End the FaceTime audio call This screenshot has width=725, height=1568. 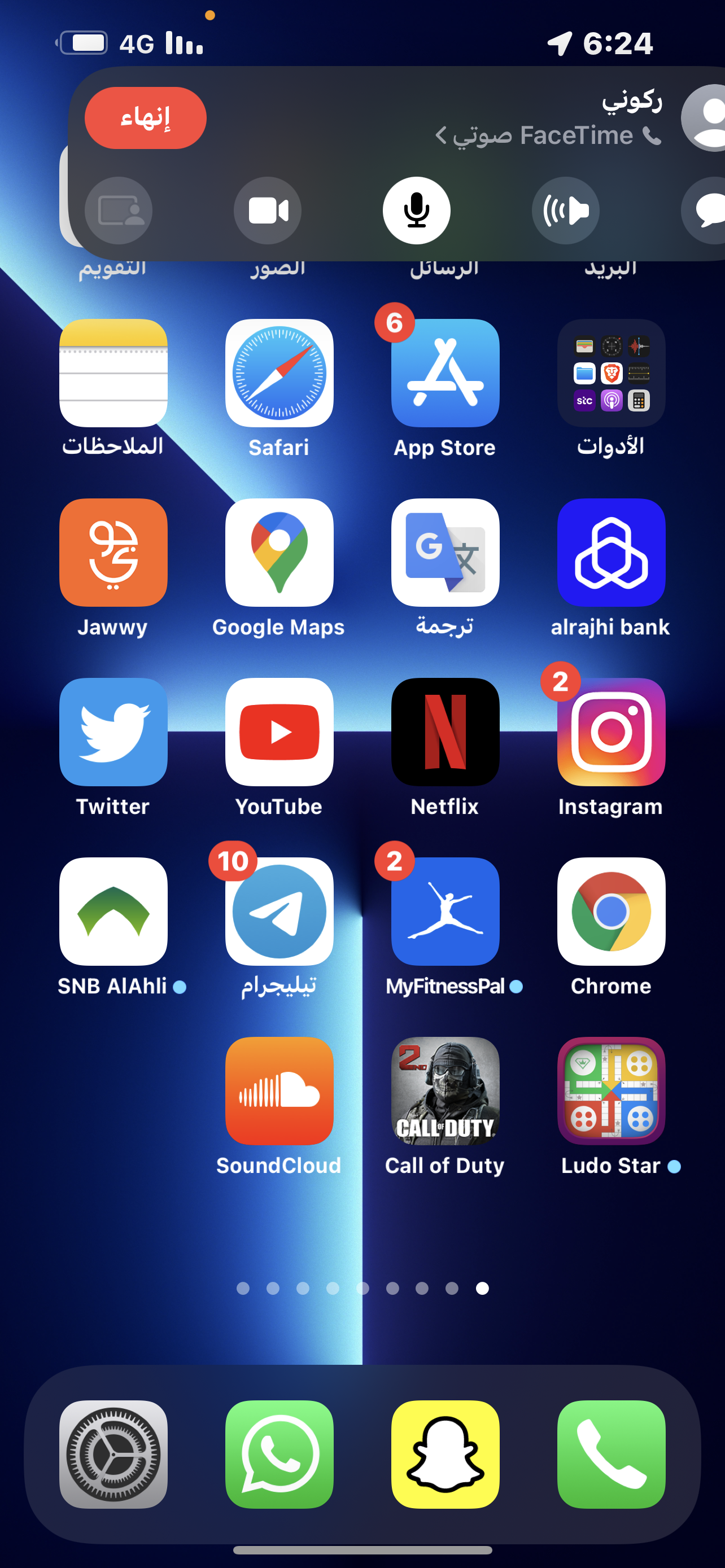pyautogui.click(x=145, y=118)
